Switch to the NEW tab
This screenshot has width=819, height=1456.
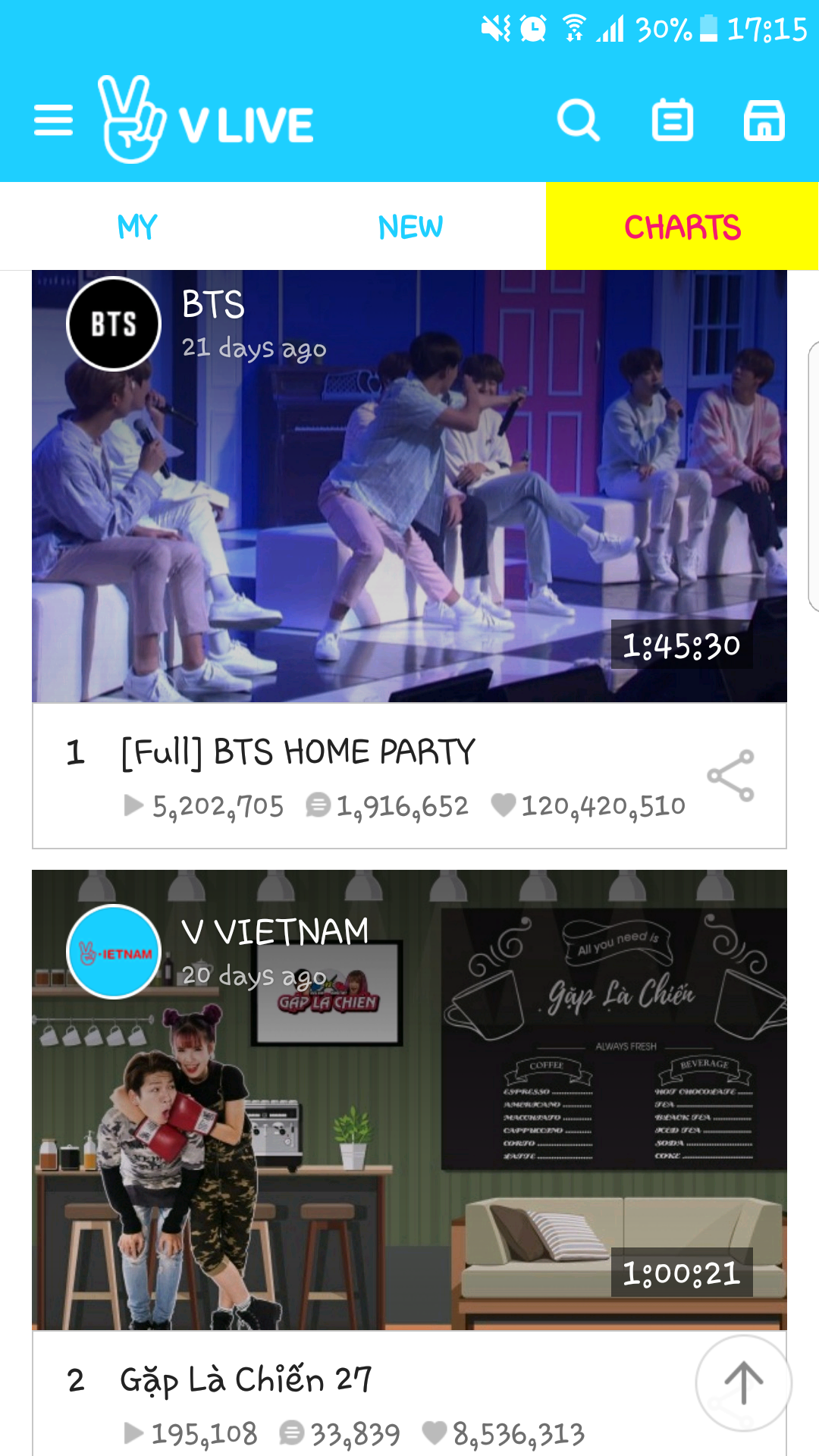(x=410, y=227)
